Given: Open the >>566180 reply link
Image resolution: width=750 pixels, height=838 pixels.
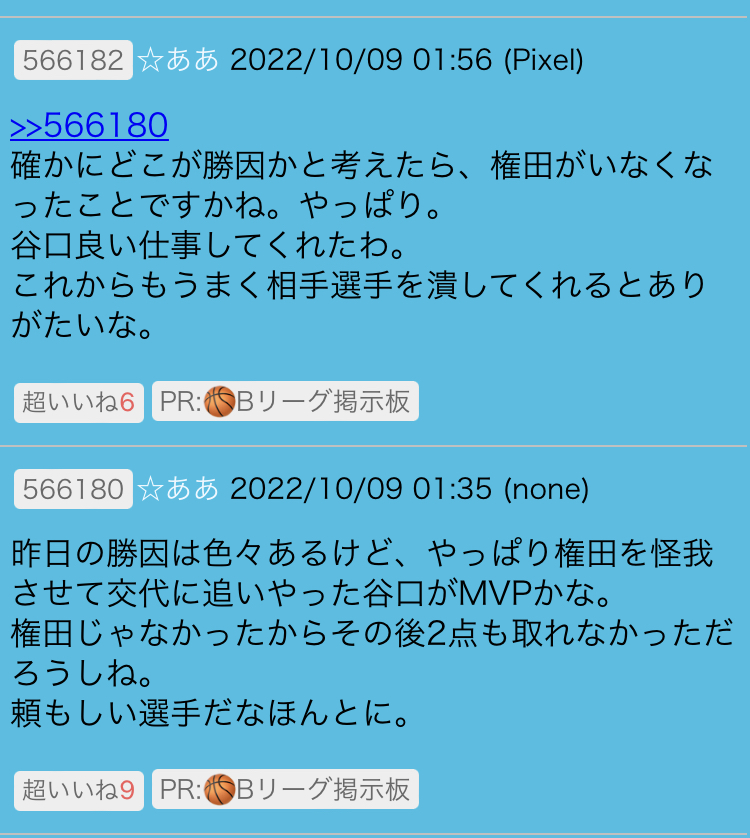Looking at the screenshot, I should point(89,126).
